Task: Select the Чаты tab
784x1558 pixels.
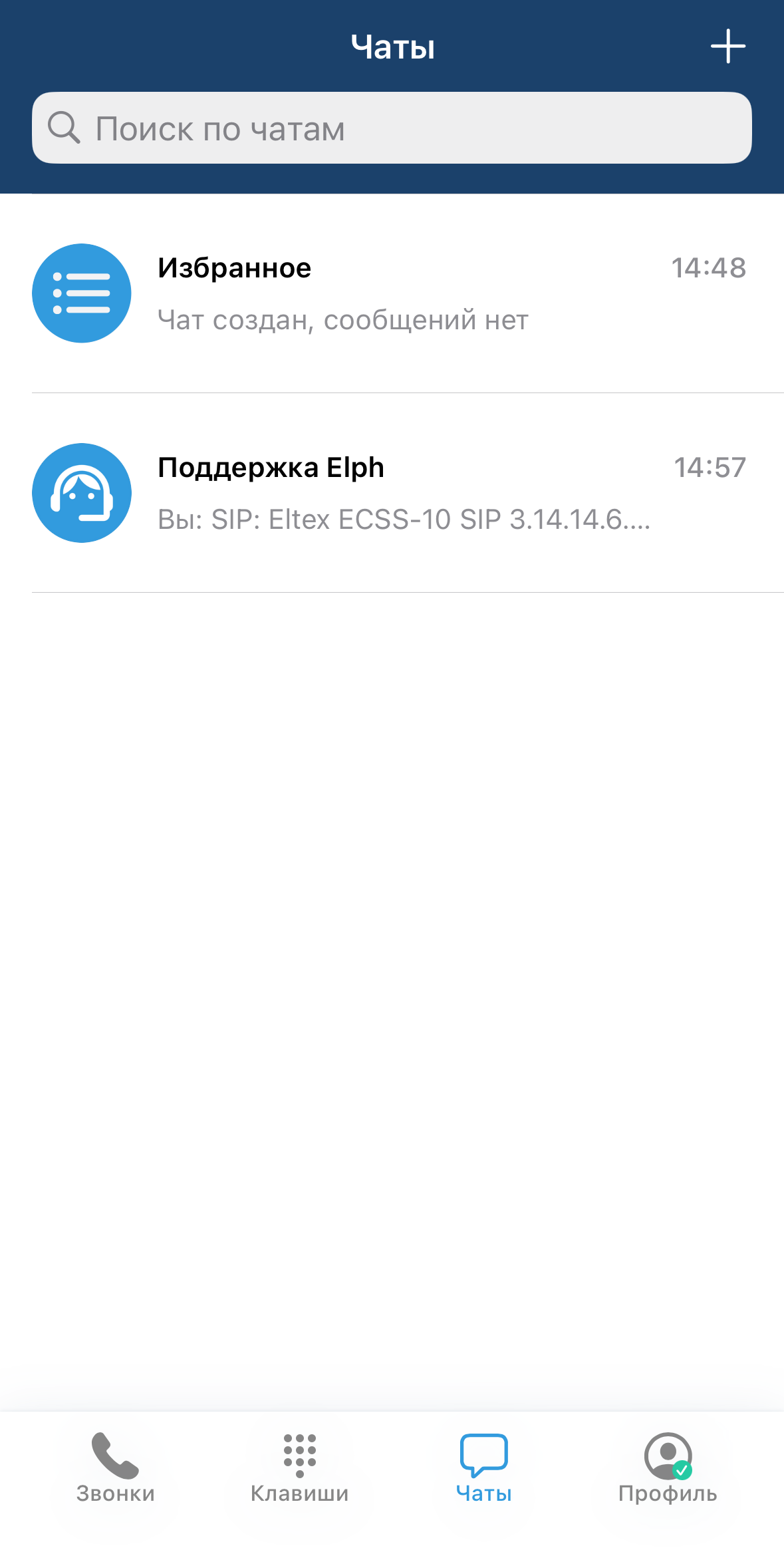Action: 483,1468
